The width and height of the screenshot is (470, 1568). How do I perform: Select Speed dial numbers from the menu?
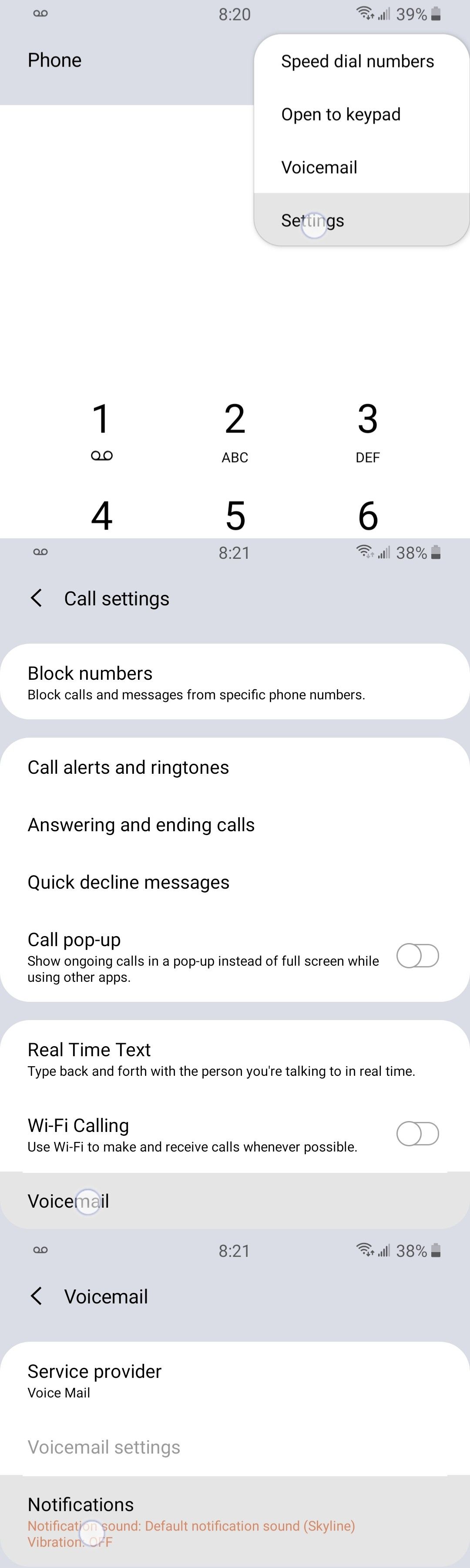click(x=357, y=61)
